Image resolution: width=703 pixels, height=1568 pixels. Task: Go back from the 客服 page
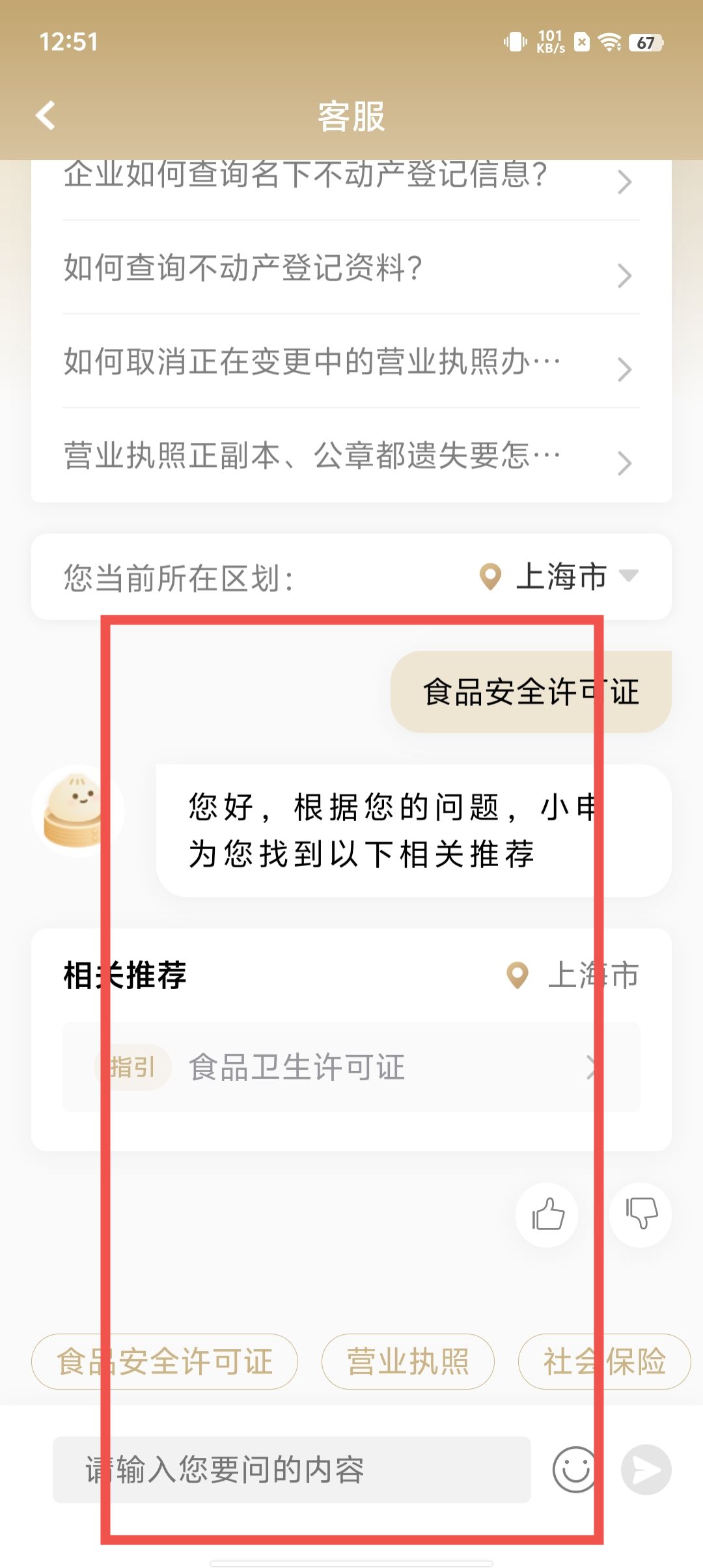(46, 116)
